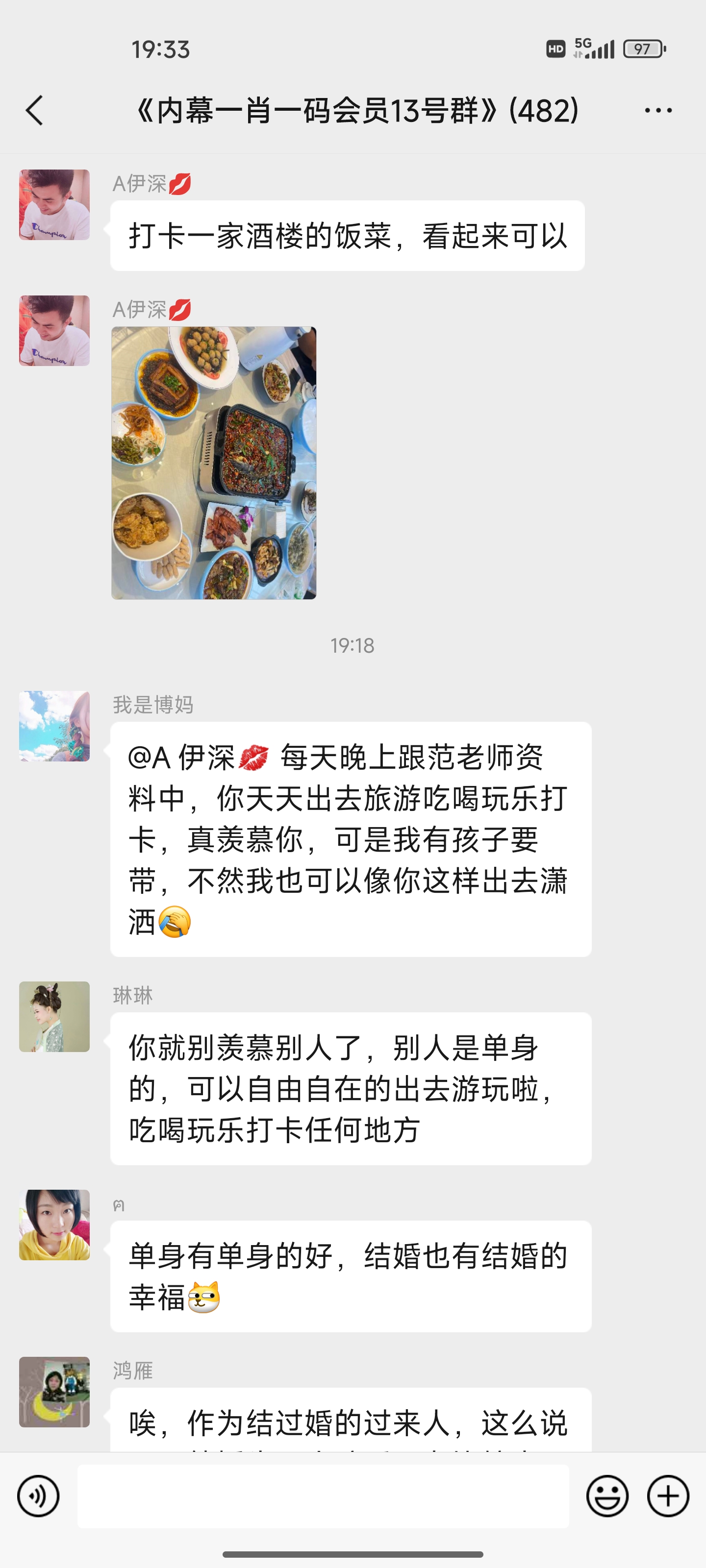Open 鸿雁's profile avatar
Screen dimensions: 706x1568
[54, 1392]
